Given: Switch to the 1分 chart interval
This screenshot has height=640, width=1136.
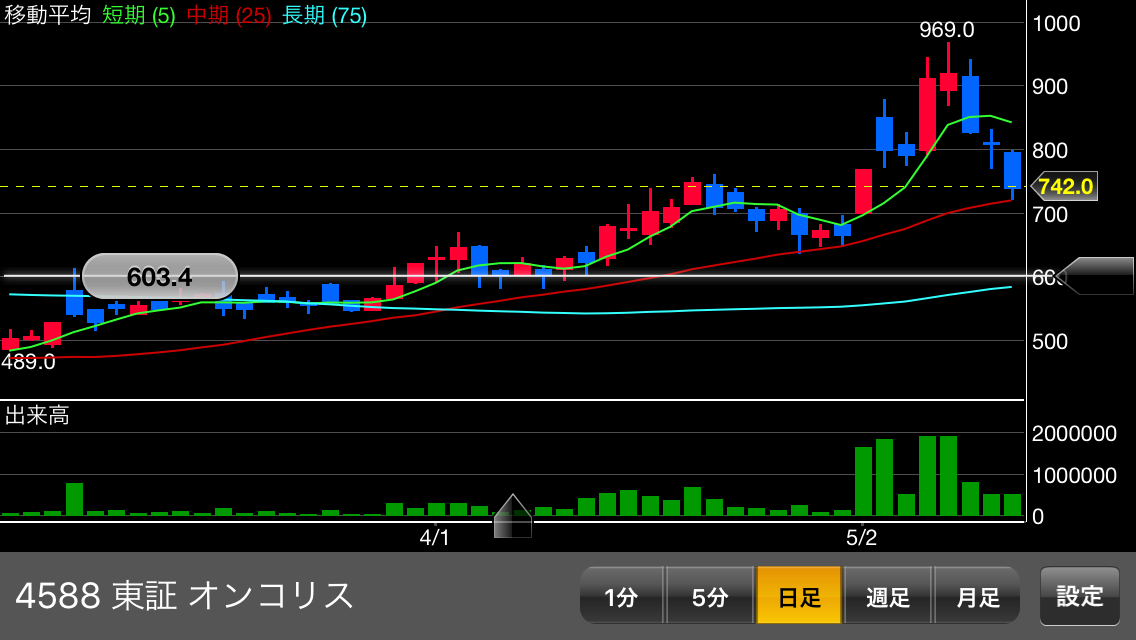Looking at the screenshot, I should click(x=621, y=597).
